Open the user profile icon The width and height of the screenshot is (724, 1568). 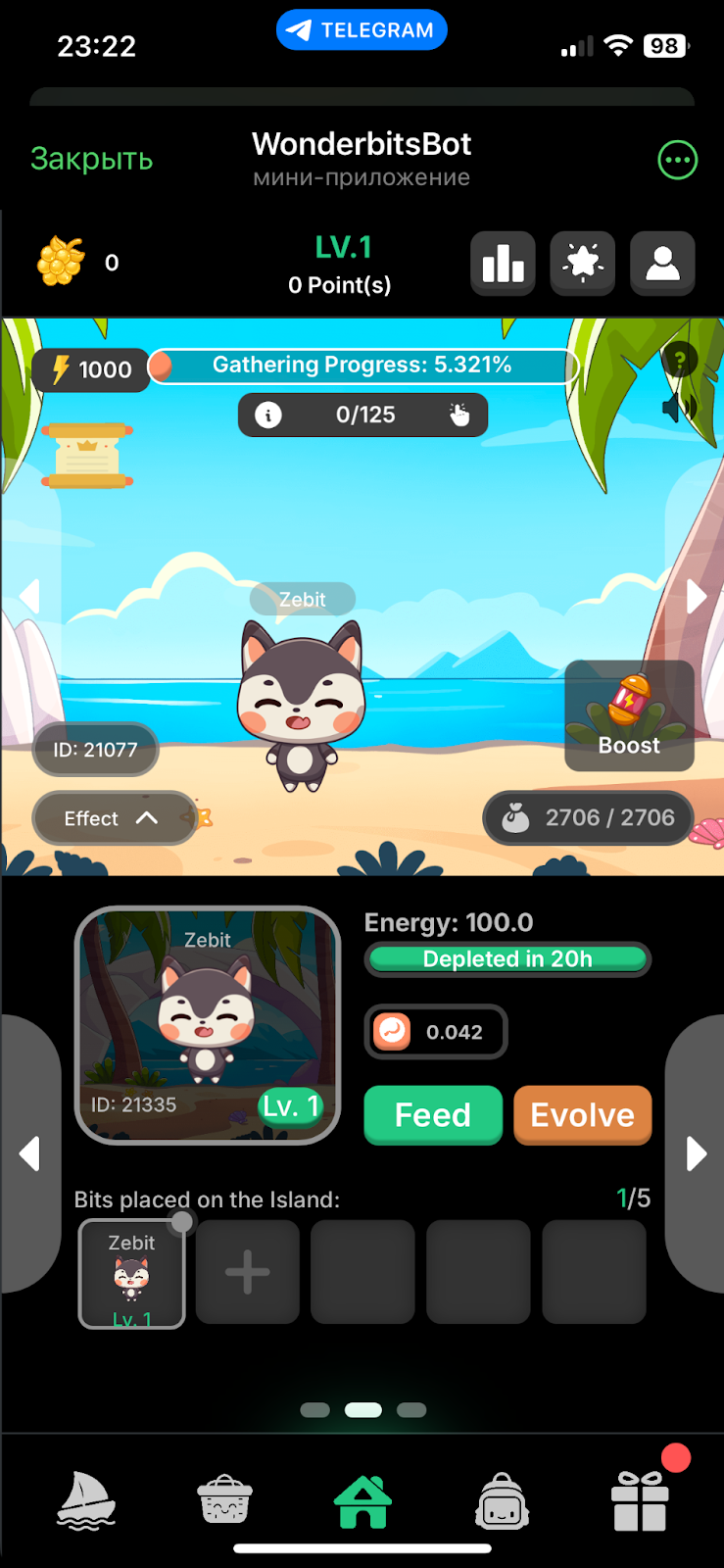point(662,263)
